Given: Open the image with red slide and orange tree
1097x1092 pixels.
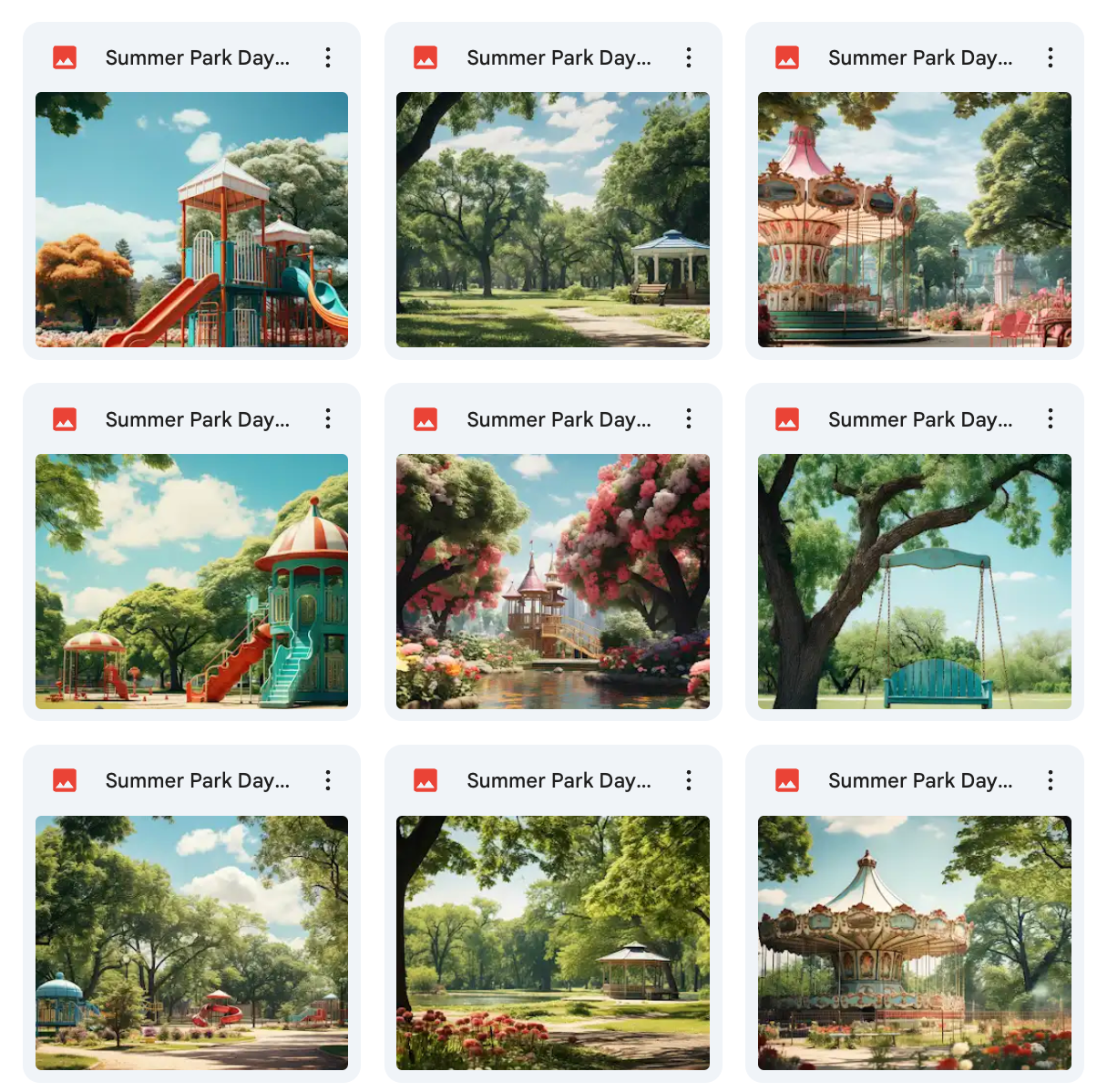Looking at the screenshot, I should click(x=191, y=219).
